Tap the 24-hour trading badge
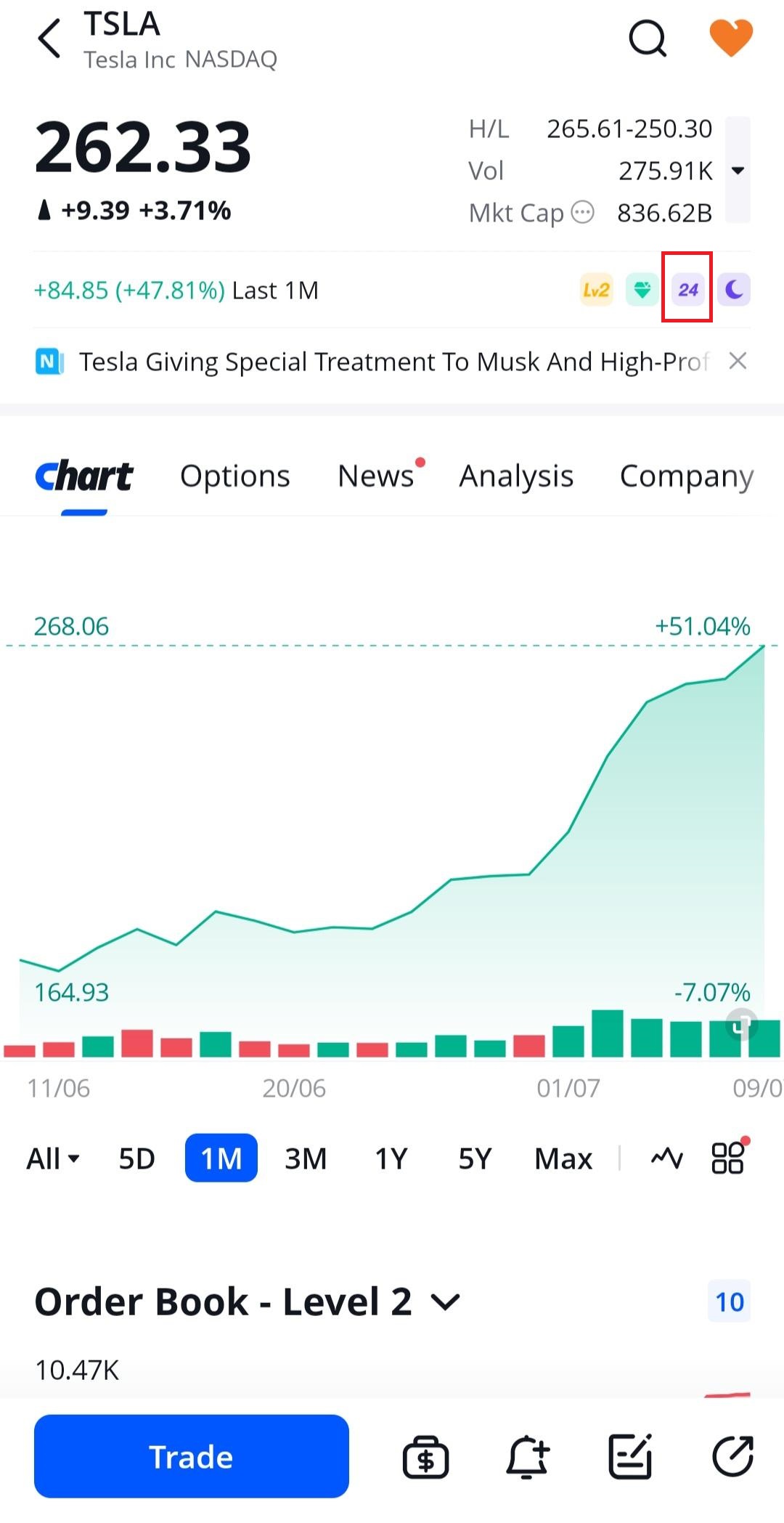784x1523 pixels. 687,291
